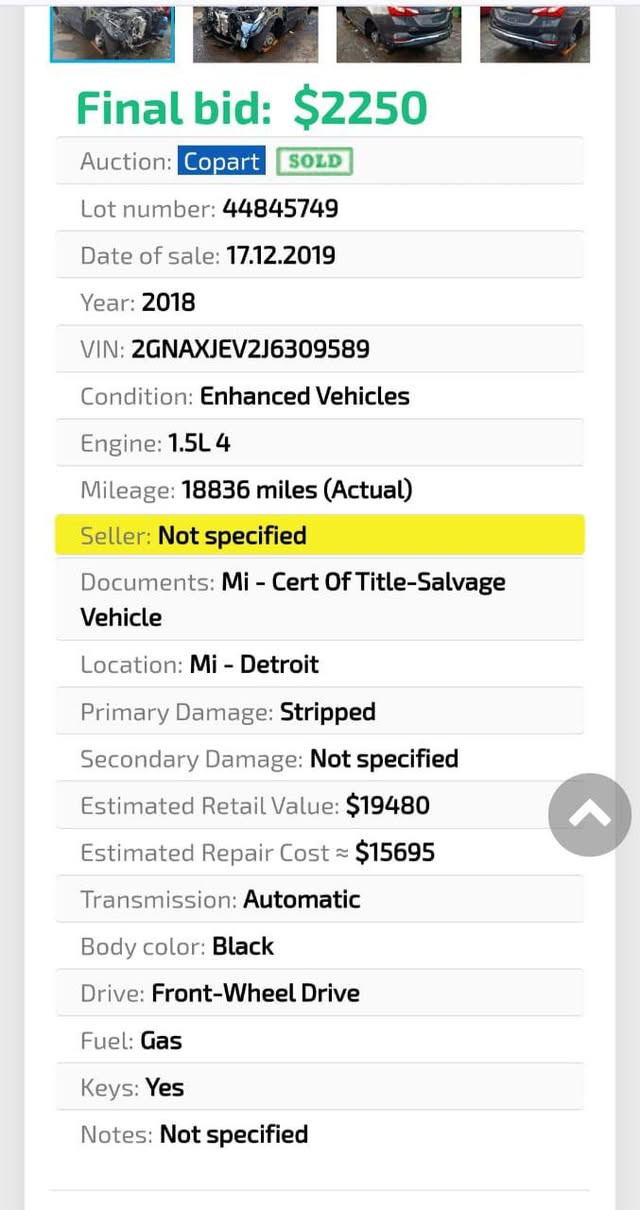Tap the scroll-to-top arrow button
This screenshot has height=1210, width=640.
[590, 814]
